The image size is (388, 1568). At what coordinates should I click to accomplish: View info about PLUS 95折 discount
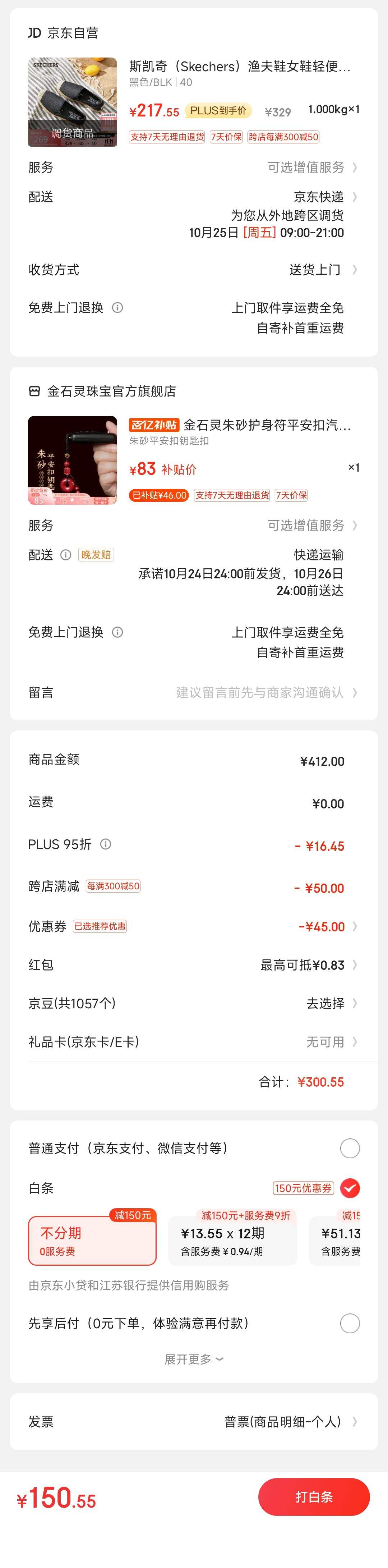(106, 844)
